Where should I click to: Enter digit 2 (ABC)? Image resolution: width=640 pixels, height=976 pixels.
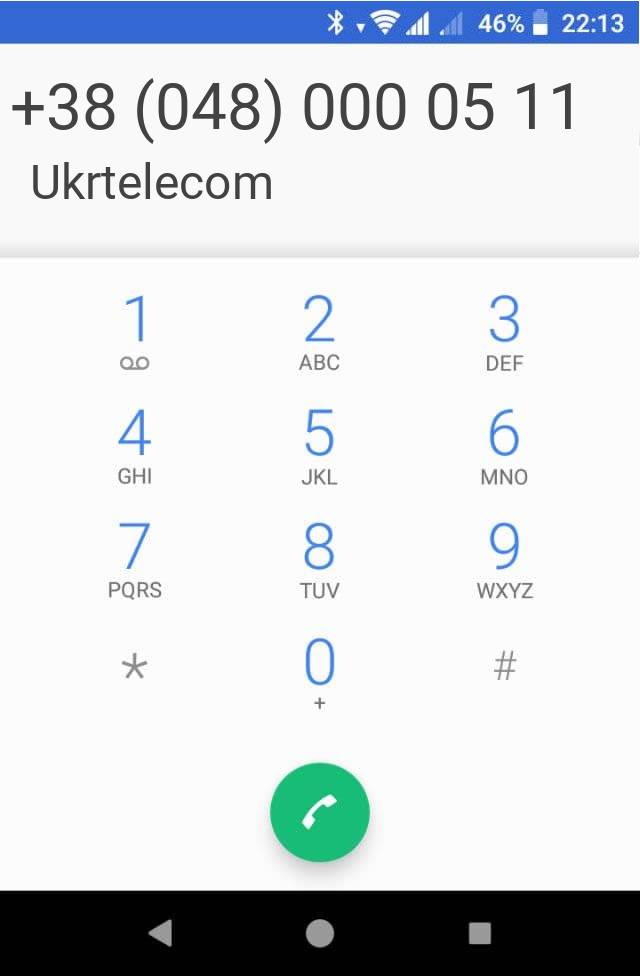[319, 332]
